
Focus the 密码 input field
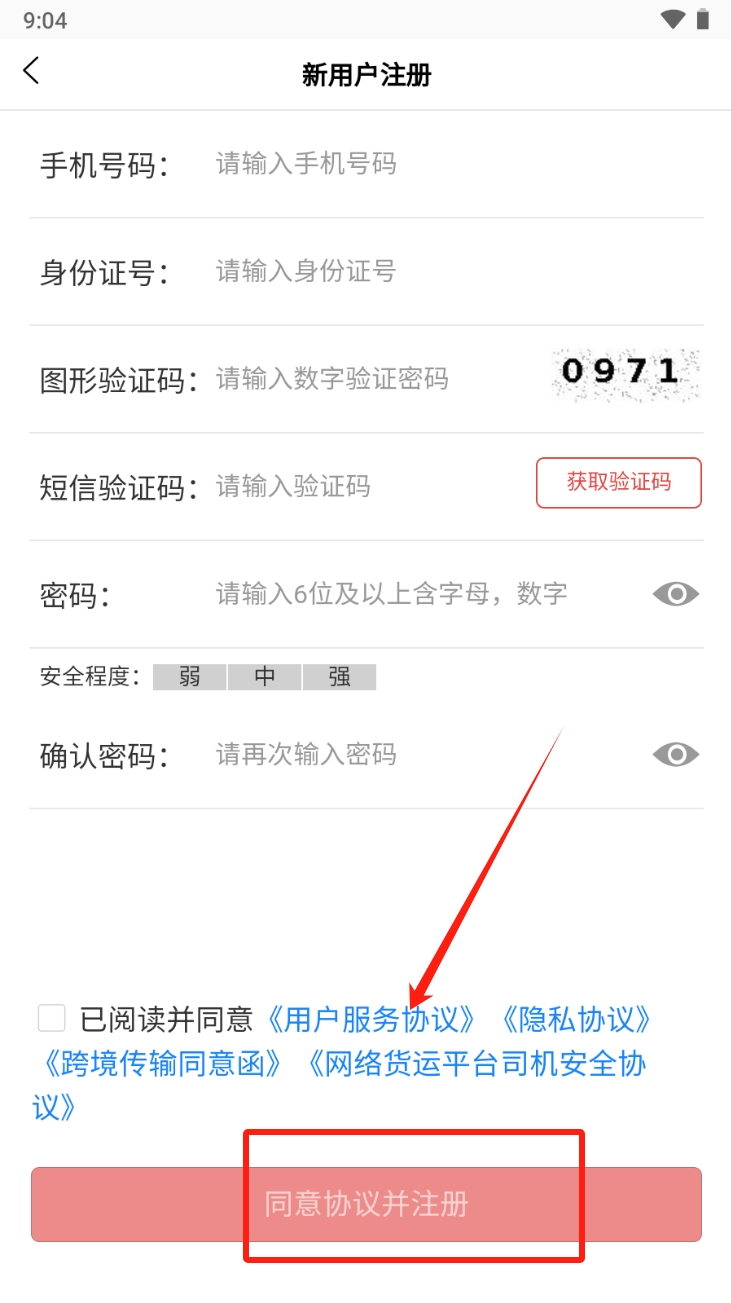pos(420,594)
